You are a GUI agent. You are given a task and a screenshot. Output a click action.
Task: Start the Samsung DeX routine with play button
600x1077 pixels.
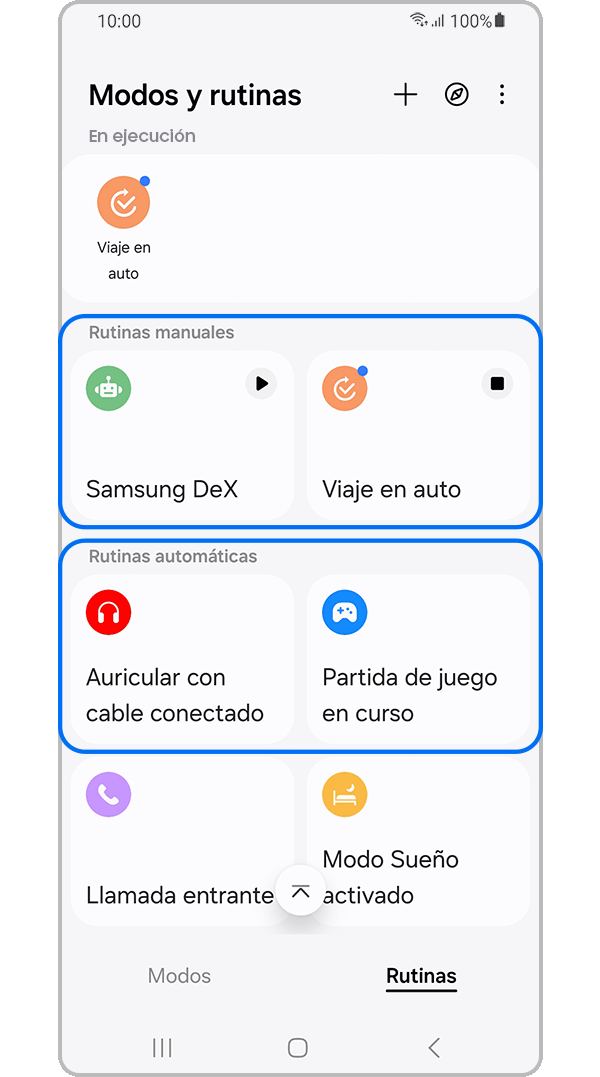[x=261, y=383]
